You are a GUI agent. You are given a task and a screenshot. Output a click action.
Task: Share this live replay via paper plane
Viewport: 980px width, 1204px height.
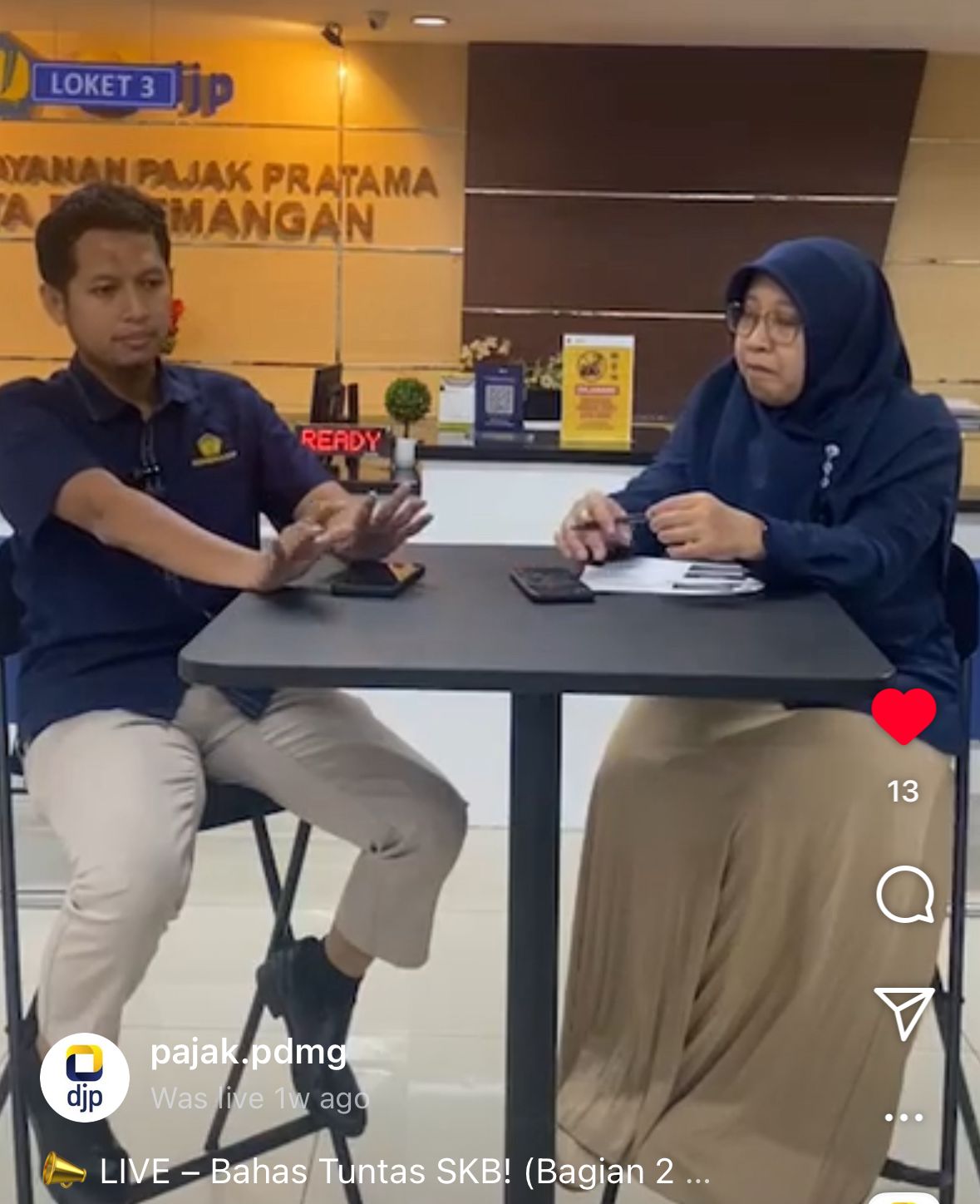click(x=904, y=1012)
